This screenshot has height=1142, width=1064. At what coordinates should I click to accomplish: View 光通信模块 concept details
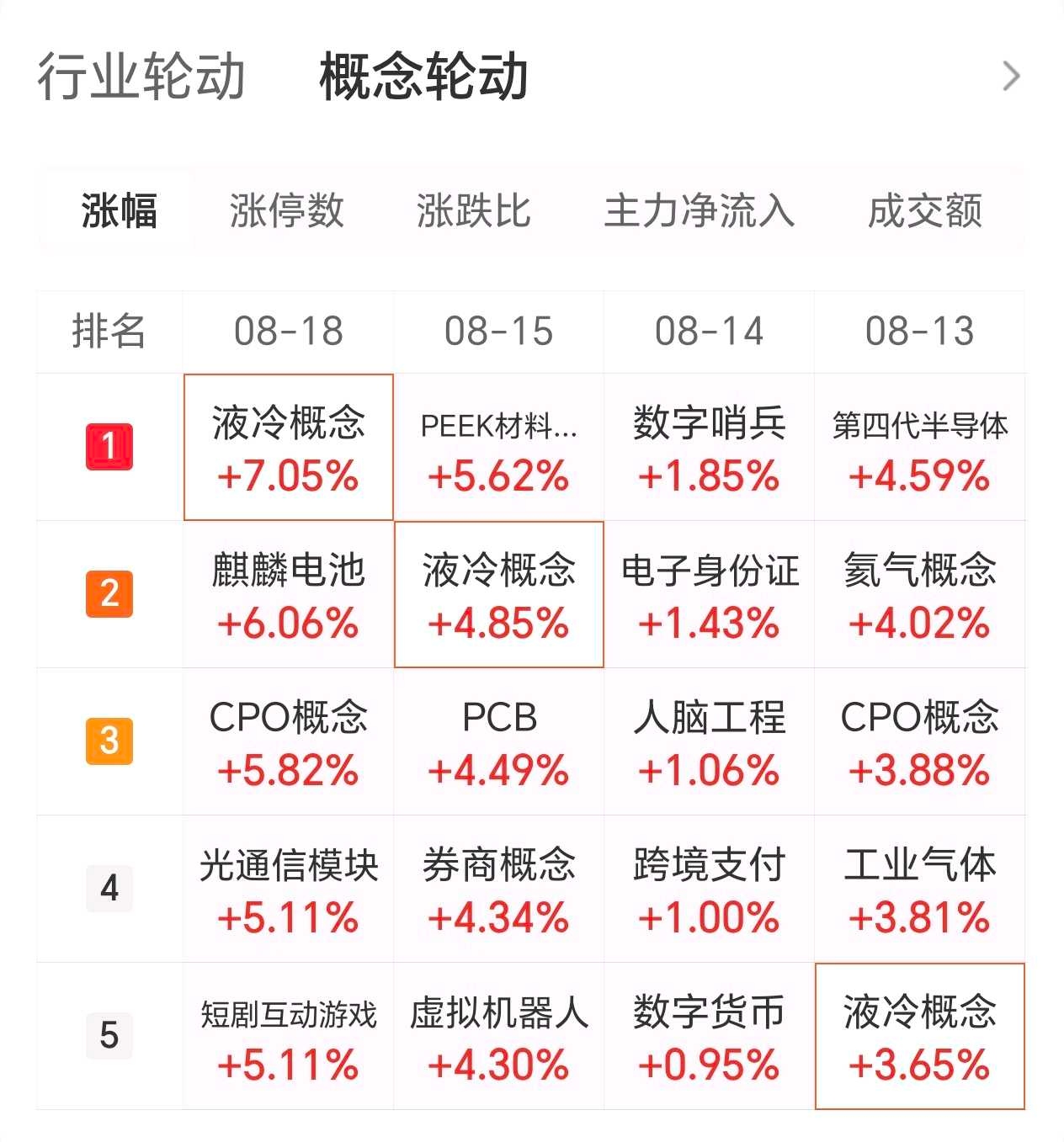(288, 890)
